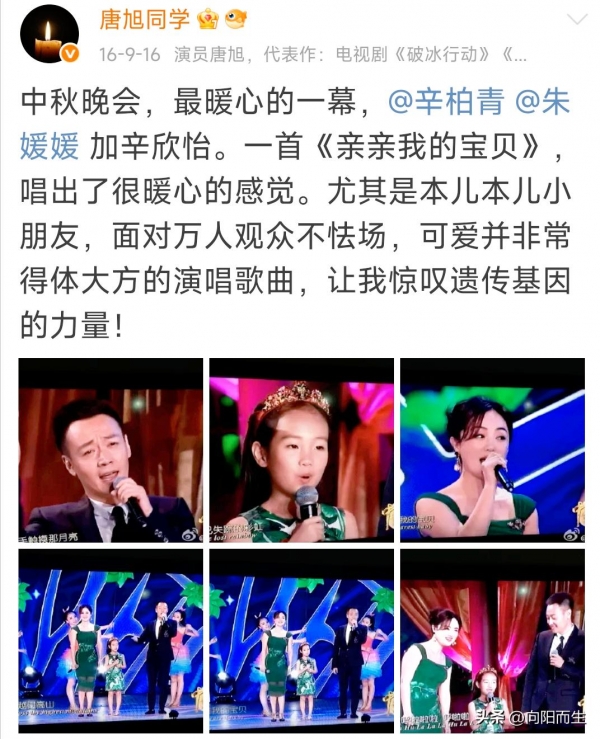Open the last photo with family on stage

click(x=491, y=641)
